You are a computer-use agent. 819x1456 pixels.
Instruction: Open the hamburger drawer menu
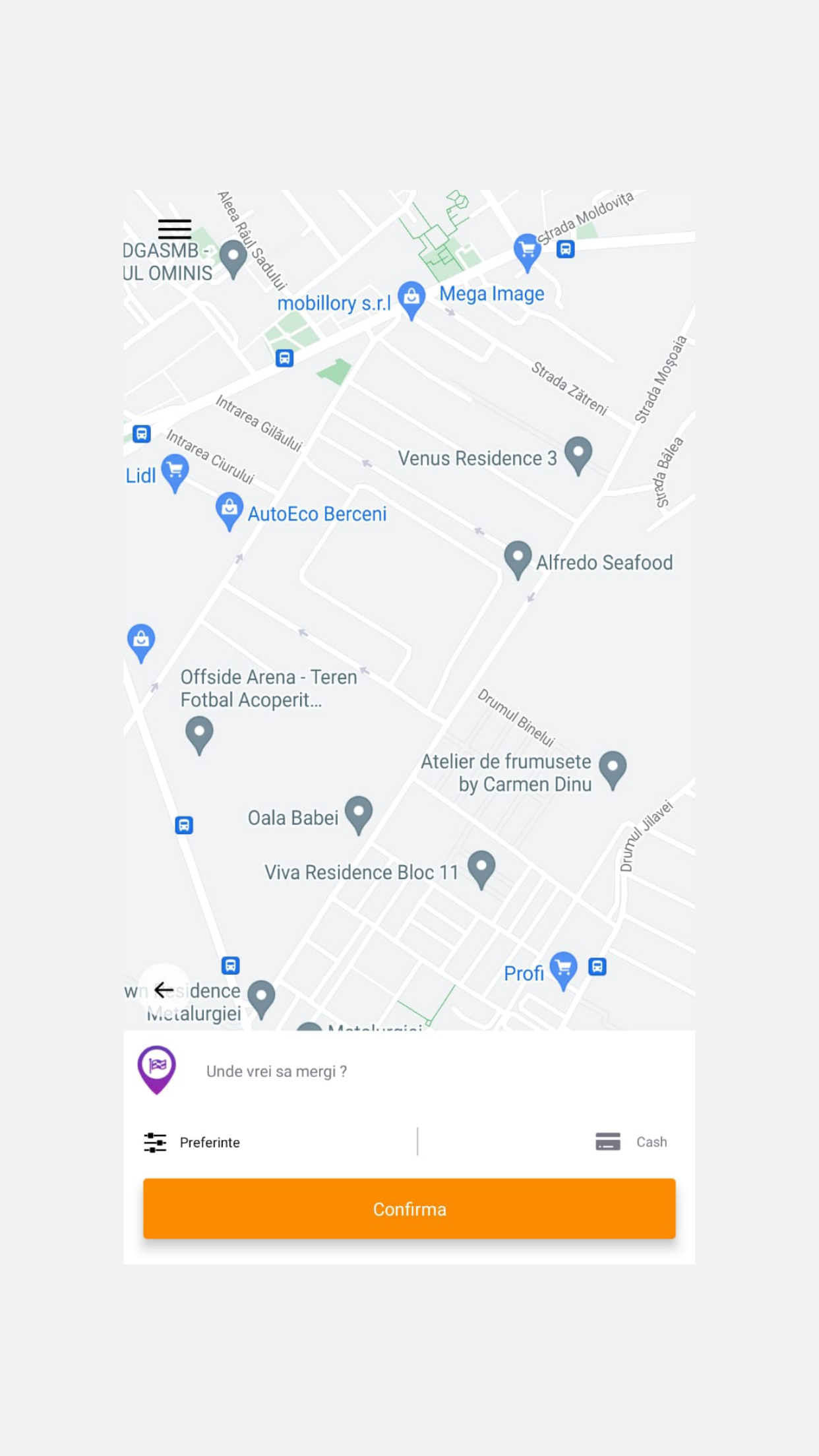(x=175, y=229)
